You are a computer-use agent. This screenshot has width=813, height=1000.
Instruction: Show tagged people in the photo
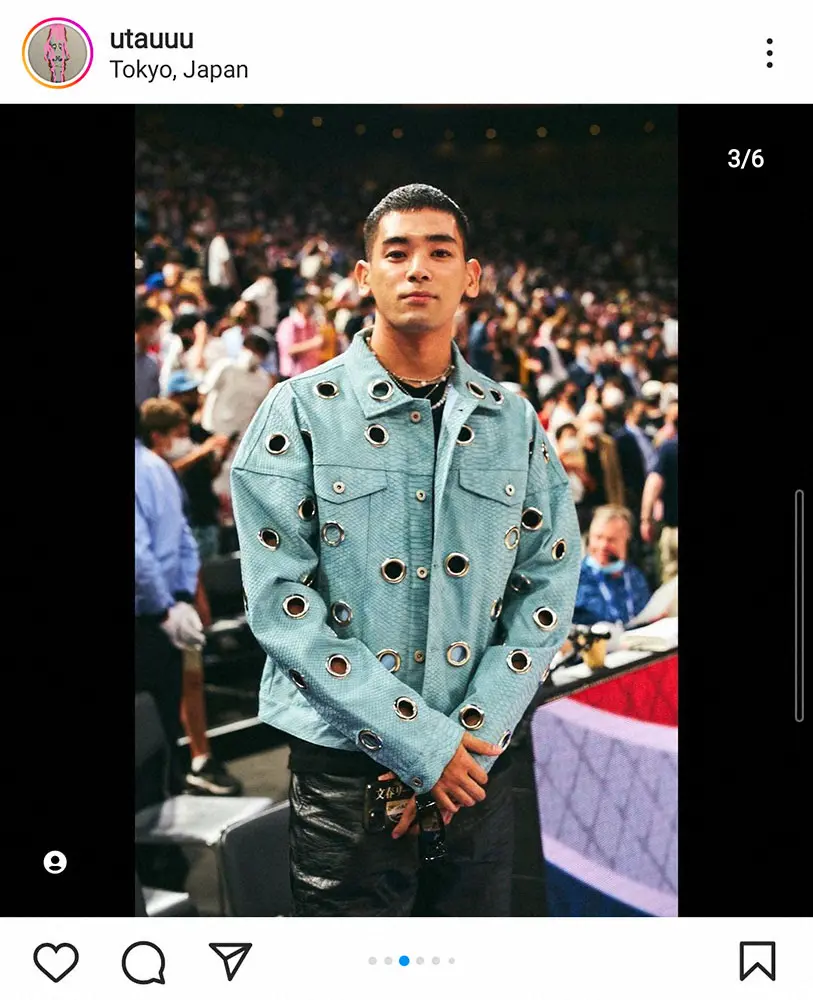coord(56,862)
